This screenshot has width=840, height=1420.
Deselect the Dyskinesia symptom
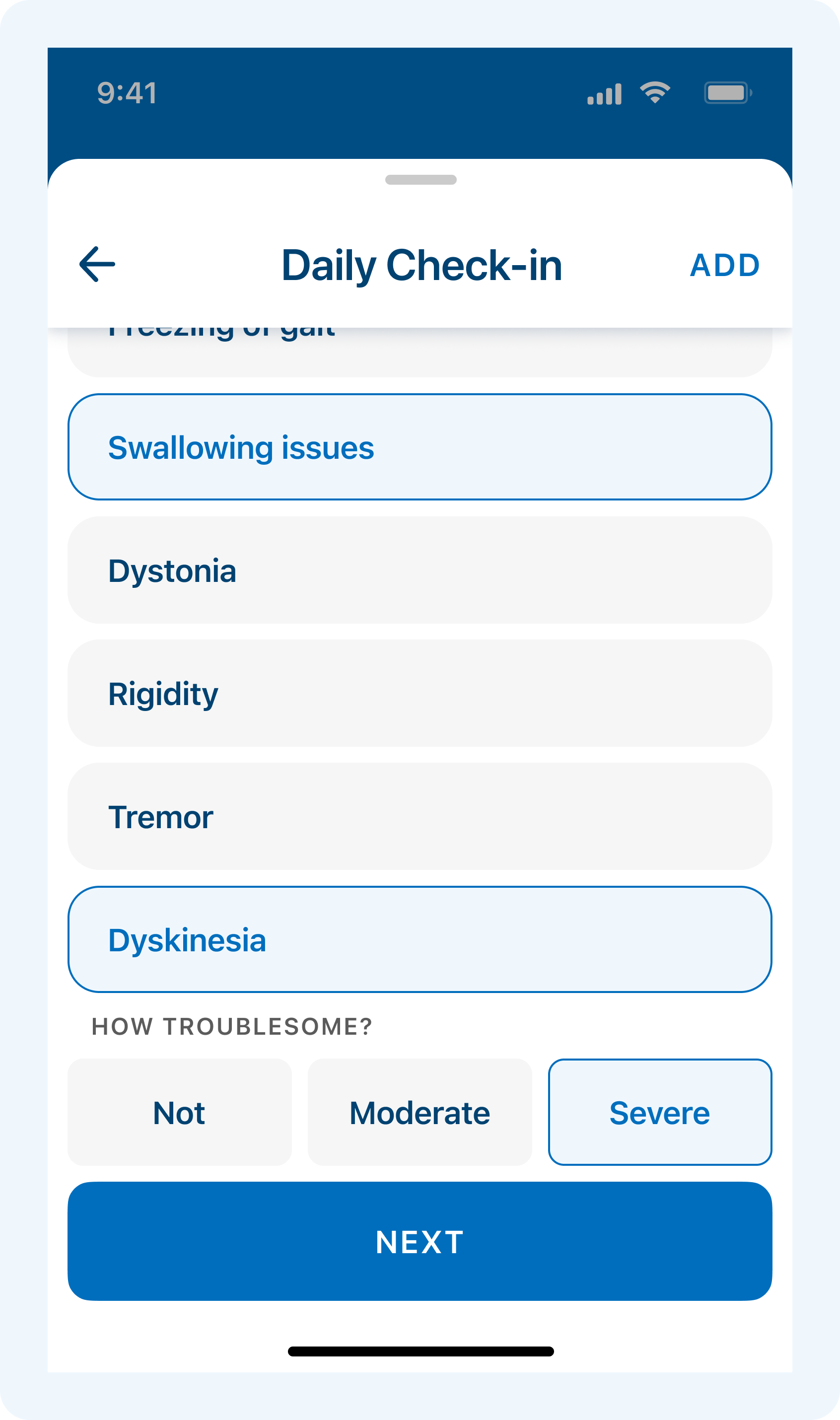pos(420,939)
